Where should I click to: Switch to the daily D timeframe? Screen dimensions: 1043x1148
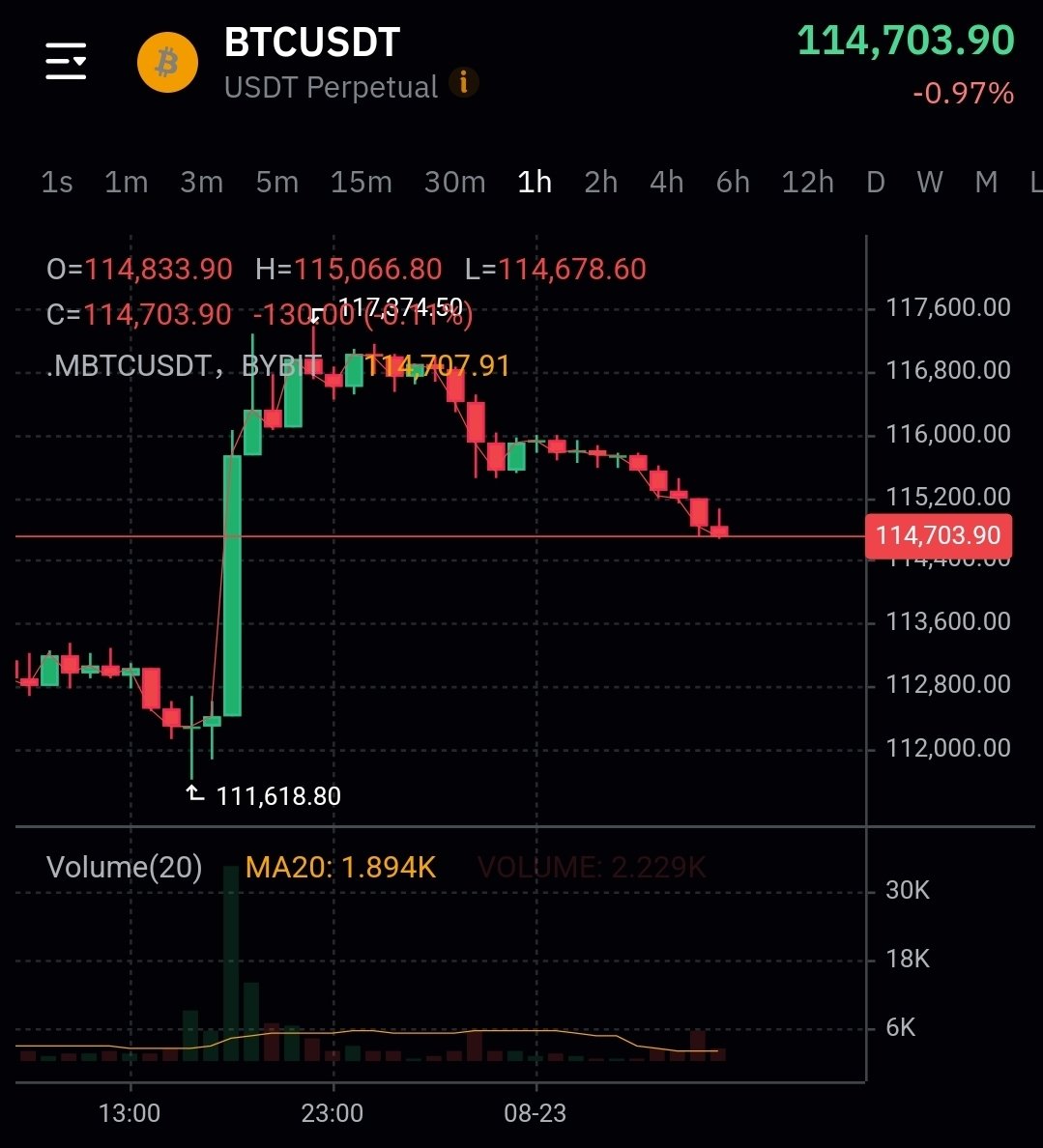point(876,182)
